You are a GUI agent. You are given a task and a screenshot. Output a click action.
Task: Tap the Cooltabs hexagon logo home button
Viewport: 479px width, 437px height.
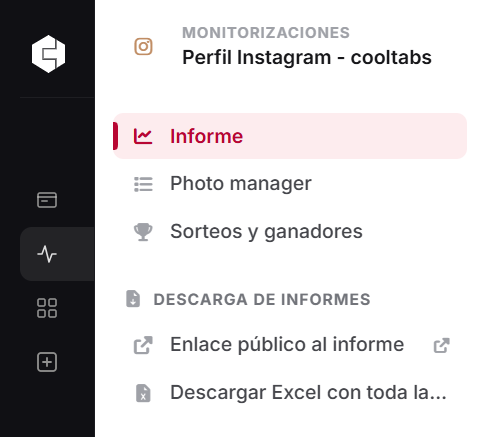click(48, 54)
